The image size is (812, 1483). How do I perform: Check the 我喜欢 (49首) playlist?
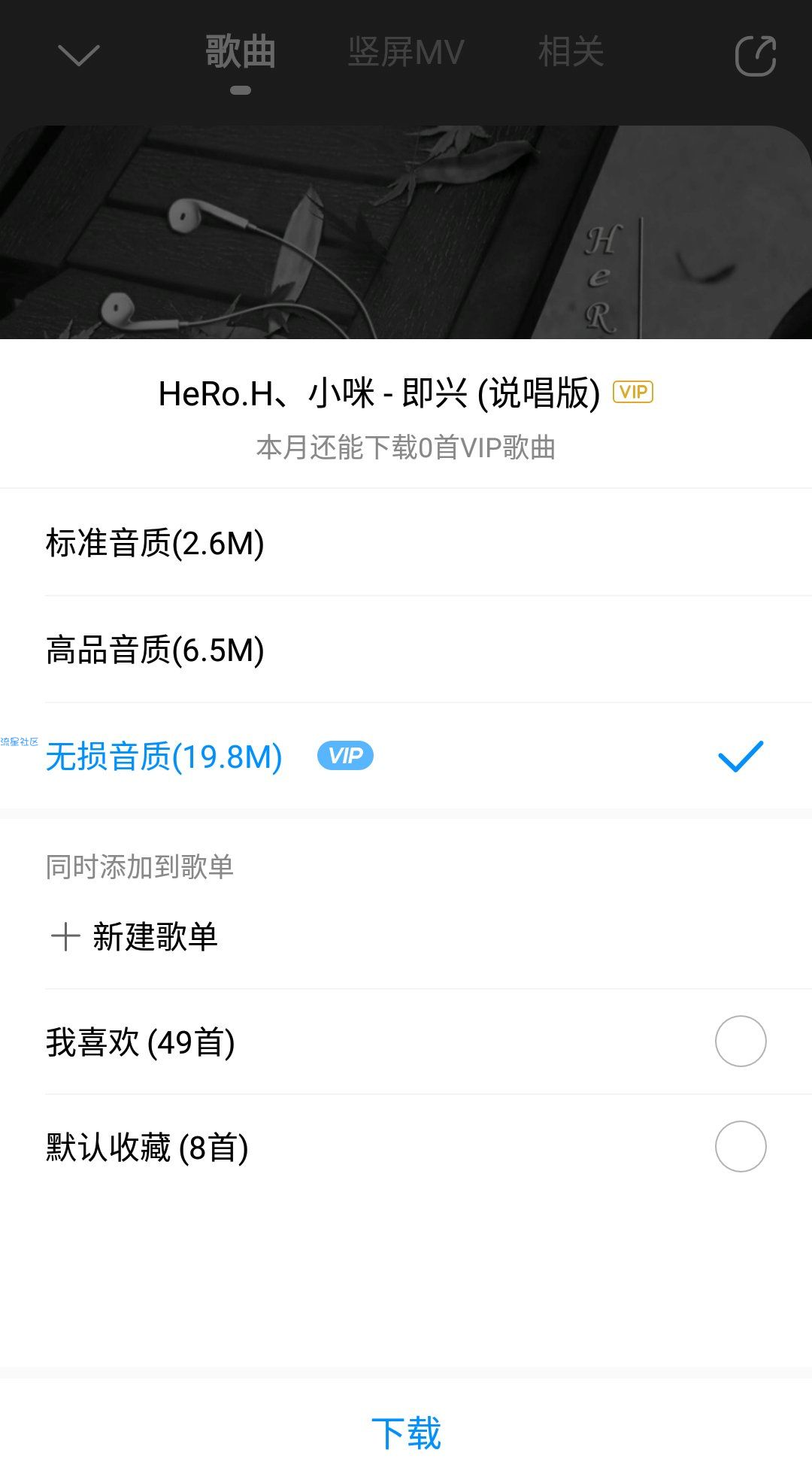pos(740,1042)
